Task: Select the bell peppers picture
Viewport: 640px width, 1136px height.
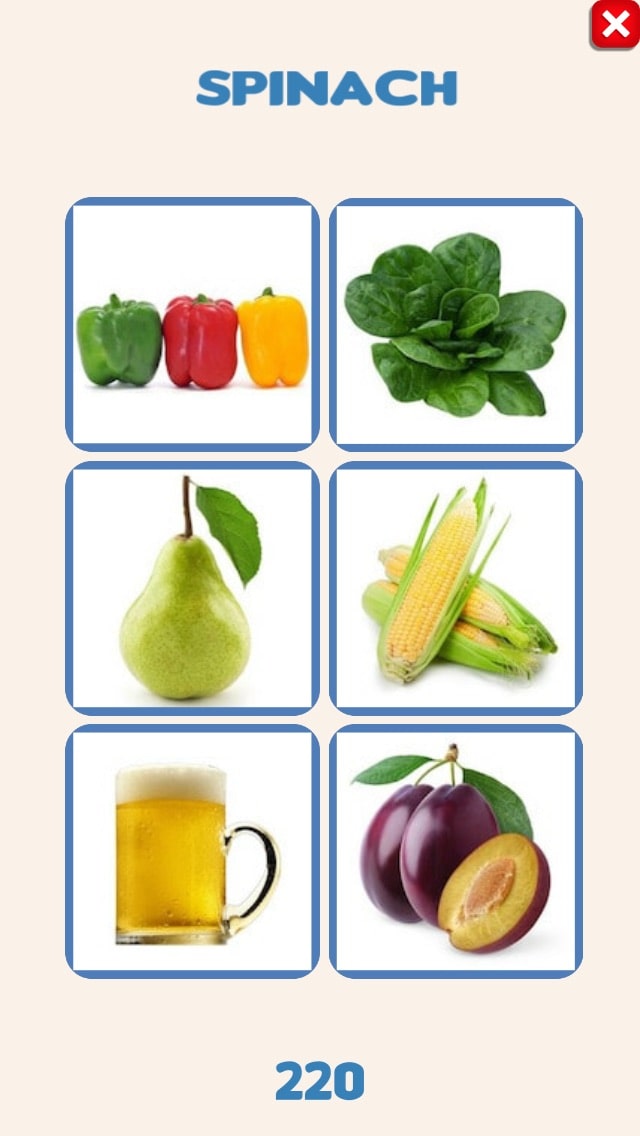Action: pos(192,325)
